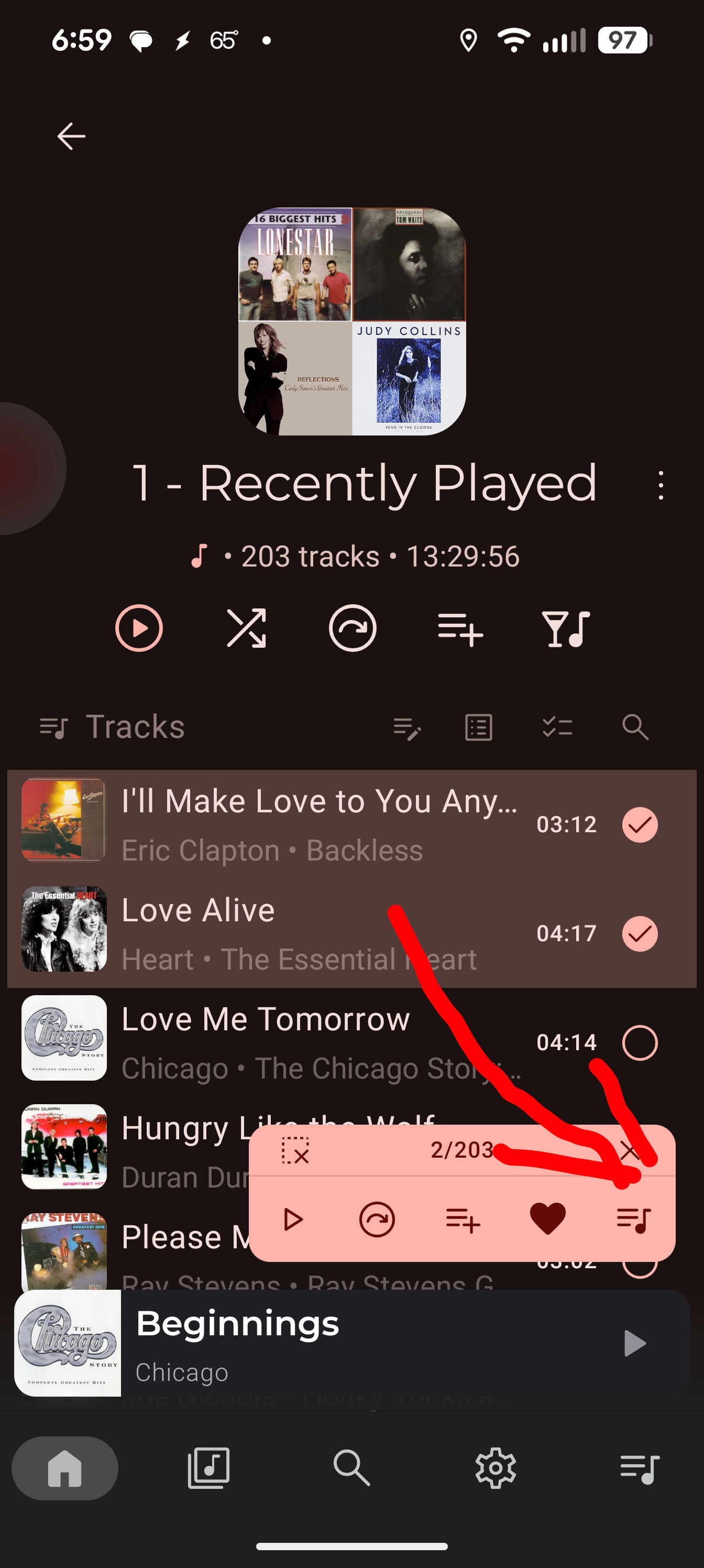This screenshot has height=1568, width=704.
Task: Add playlist tracks to another playlist
Action: (460, 629)
